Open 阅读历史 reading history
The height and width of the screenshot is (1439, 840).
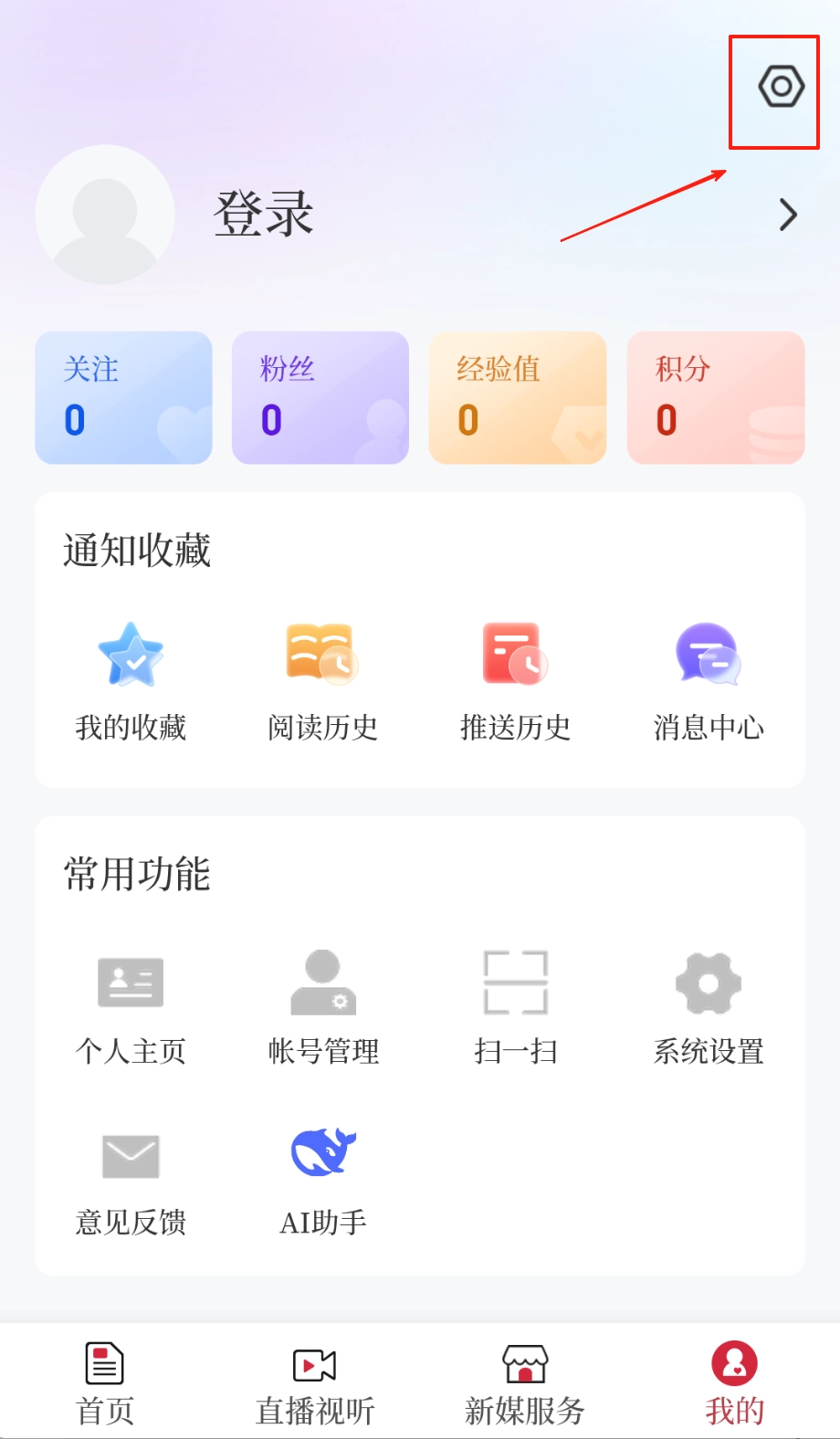pos(322,680)
